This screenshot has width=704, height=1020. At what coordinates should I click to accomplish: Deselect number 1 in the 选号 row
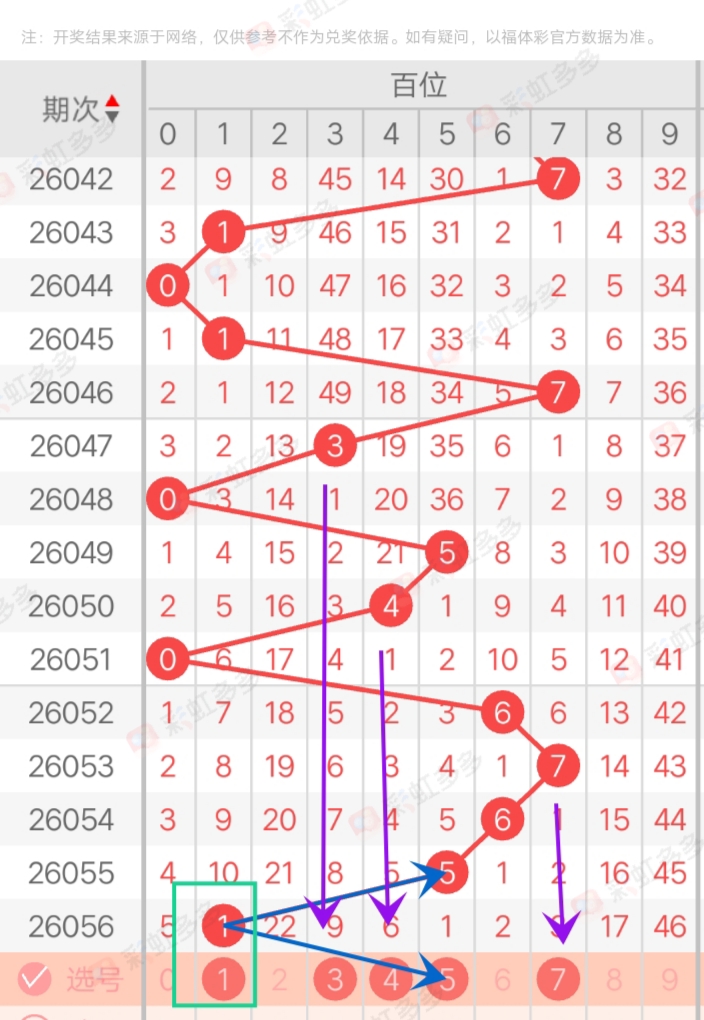coord(223,980)
